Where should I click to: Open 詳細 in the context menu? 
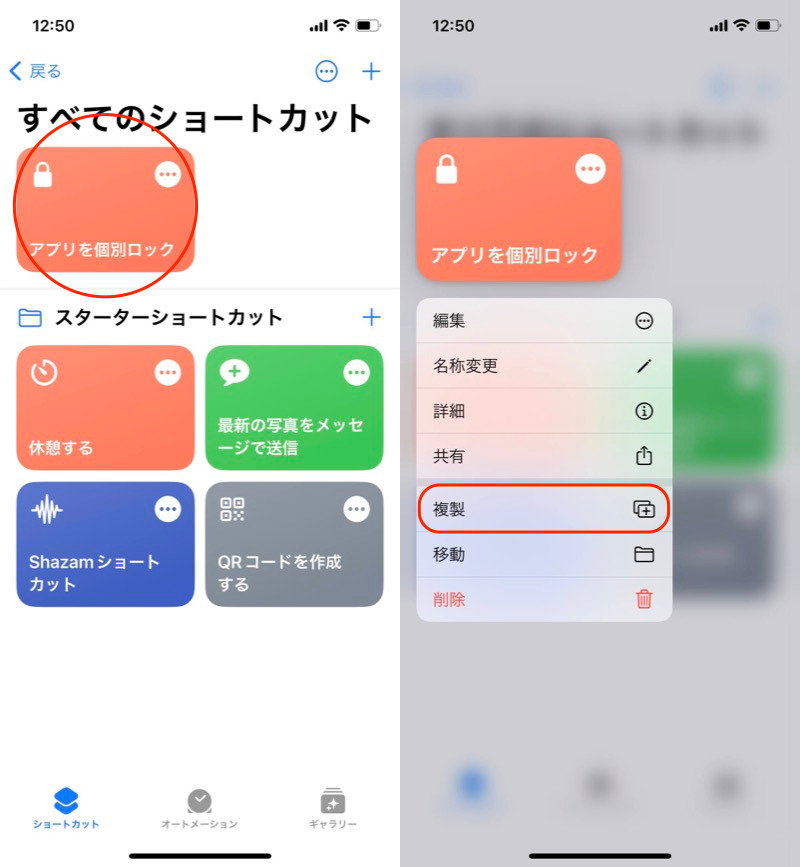click(544, 411)
